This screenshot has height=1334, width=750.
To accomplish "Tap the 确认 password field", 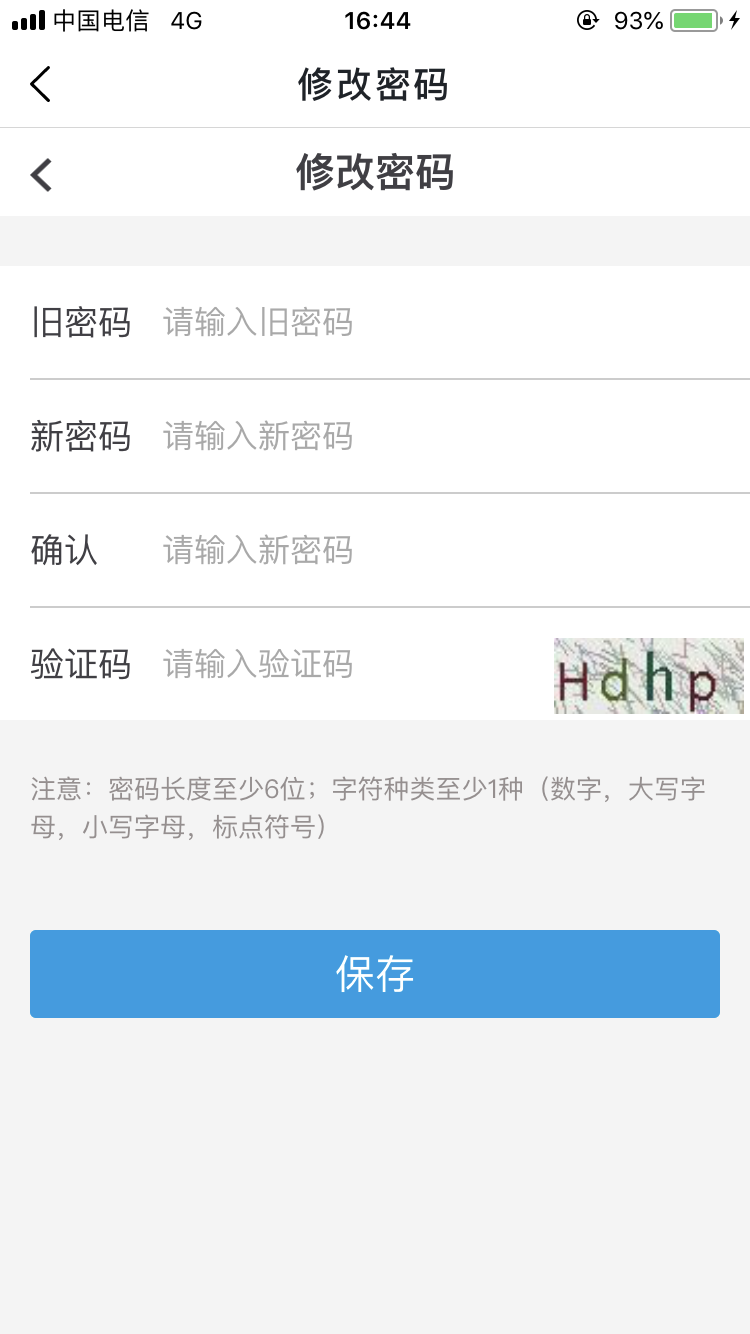I will [440, 551].
